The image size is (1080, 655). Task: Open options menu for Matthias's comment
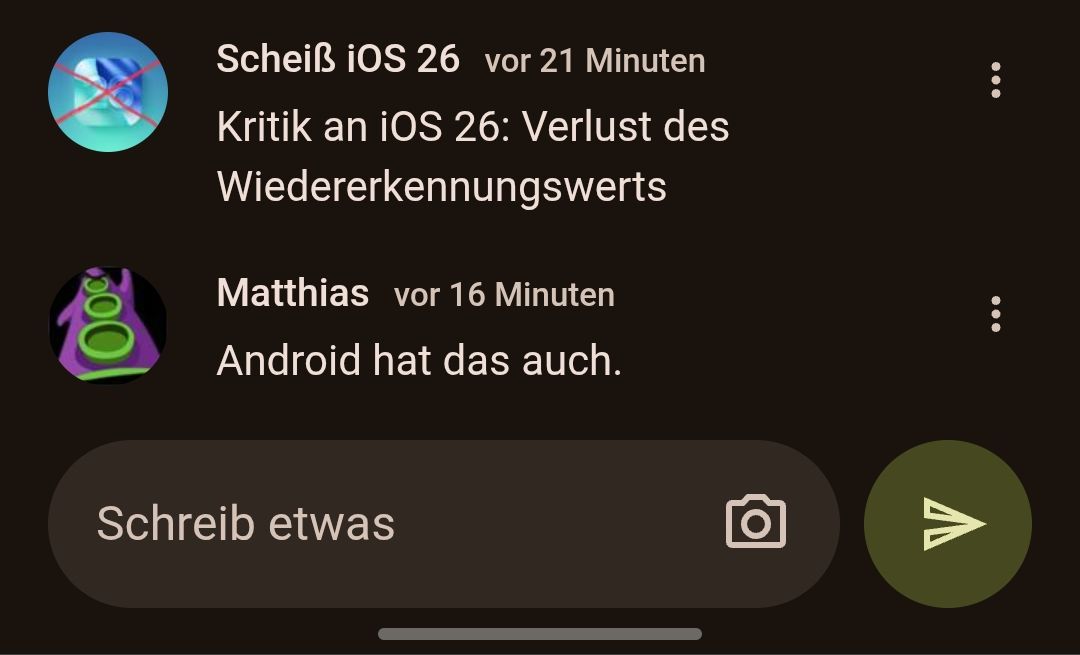(995, 314)
